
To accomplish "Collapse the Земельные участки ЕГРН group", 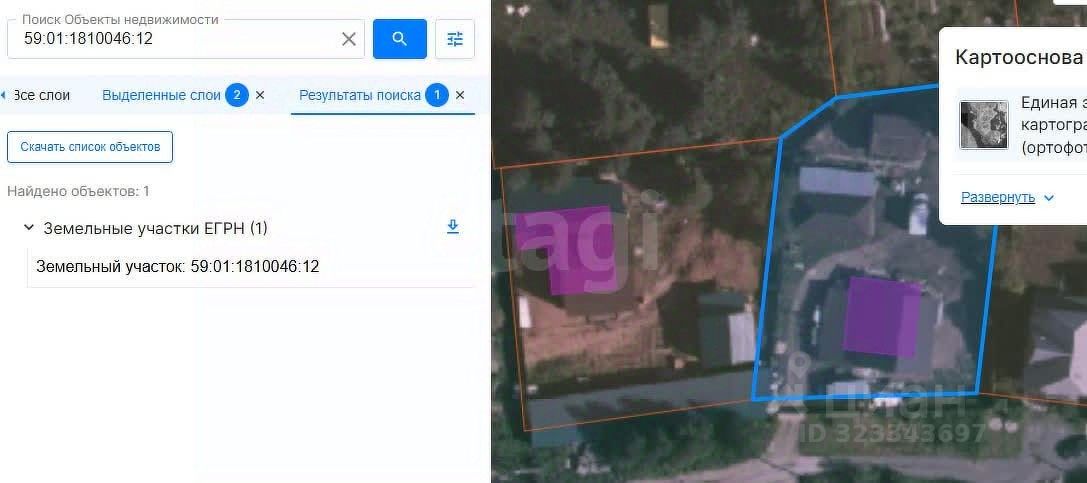I will [29, 228].
